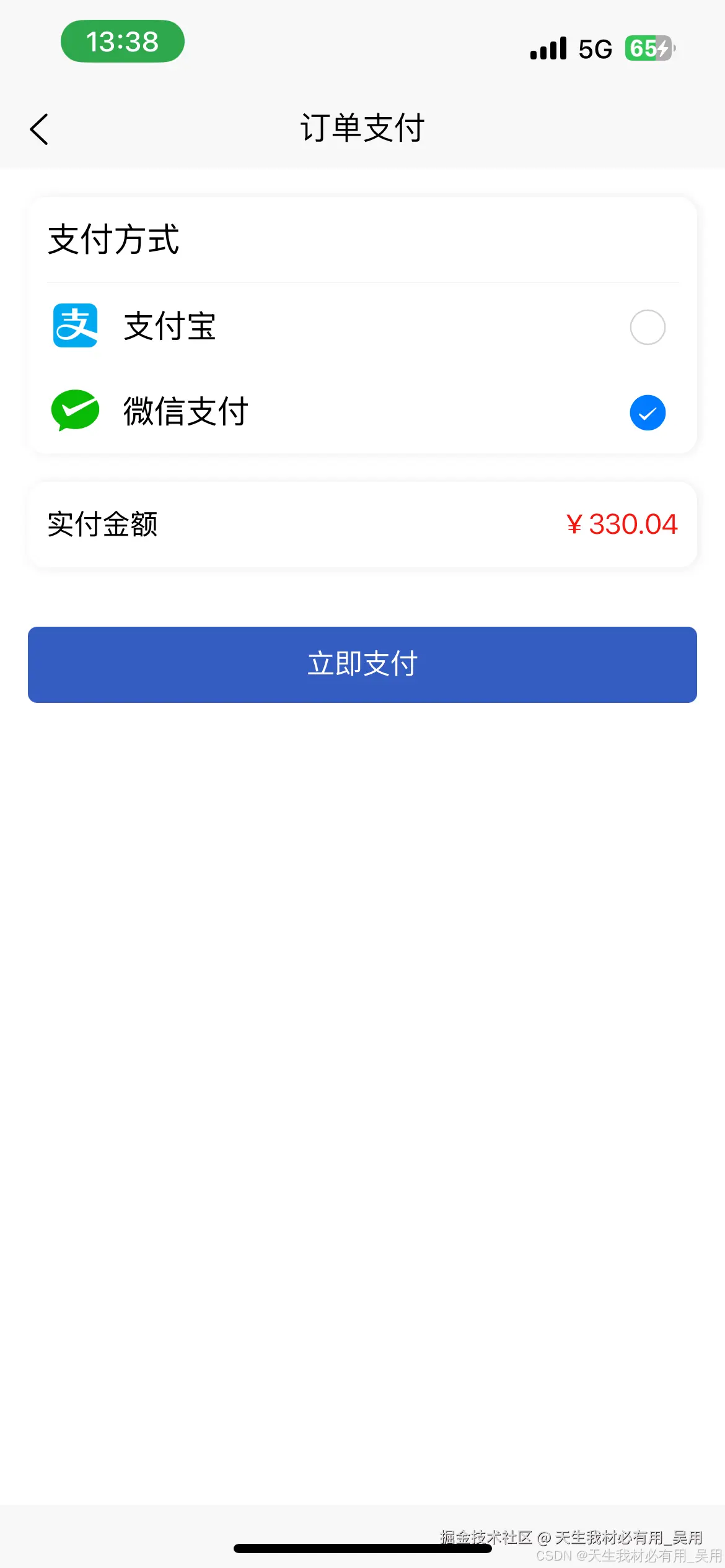
Task: Select the Alipay (支付宝) icon
Action: pos(74,326)
